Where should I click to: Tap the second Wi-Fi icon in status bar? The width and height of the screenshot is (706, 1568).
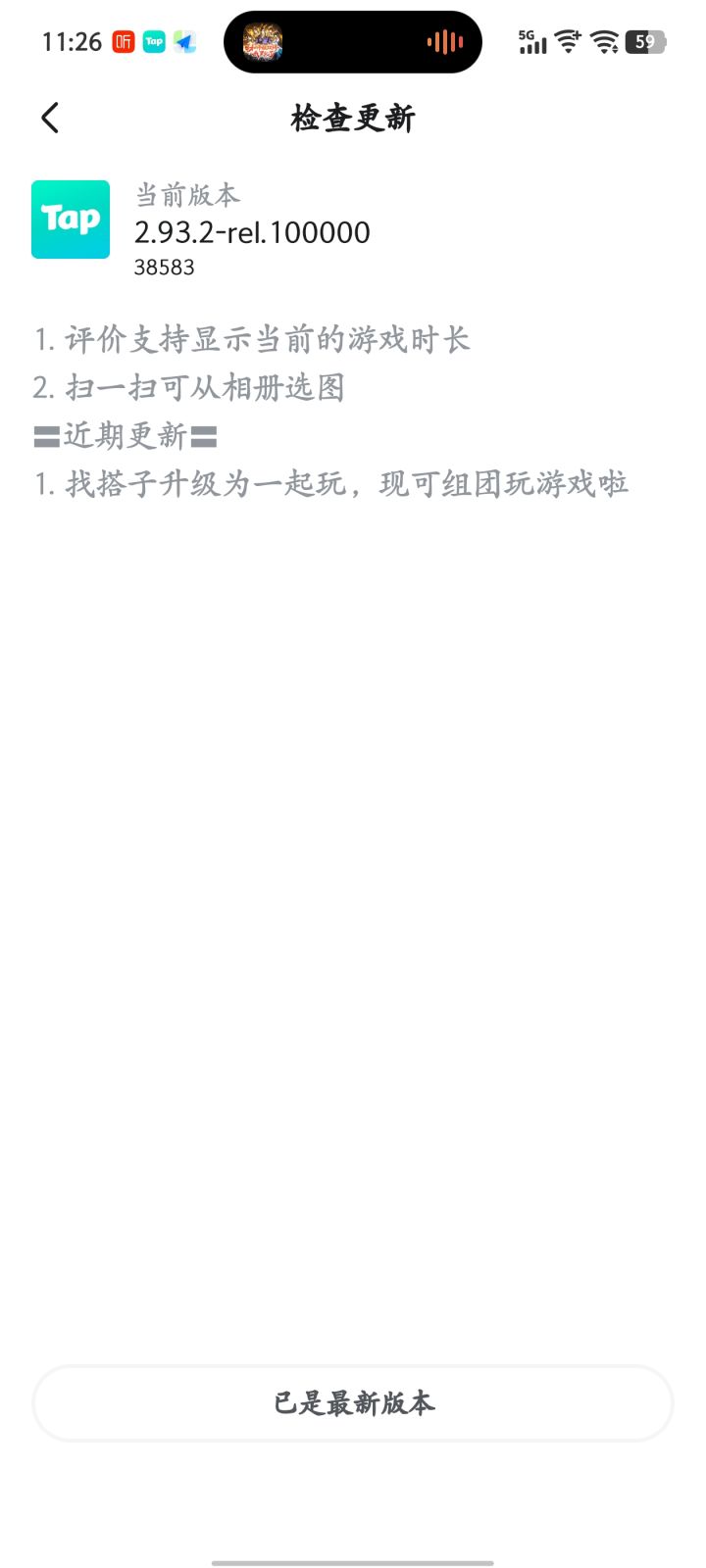tap(603, 41)
